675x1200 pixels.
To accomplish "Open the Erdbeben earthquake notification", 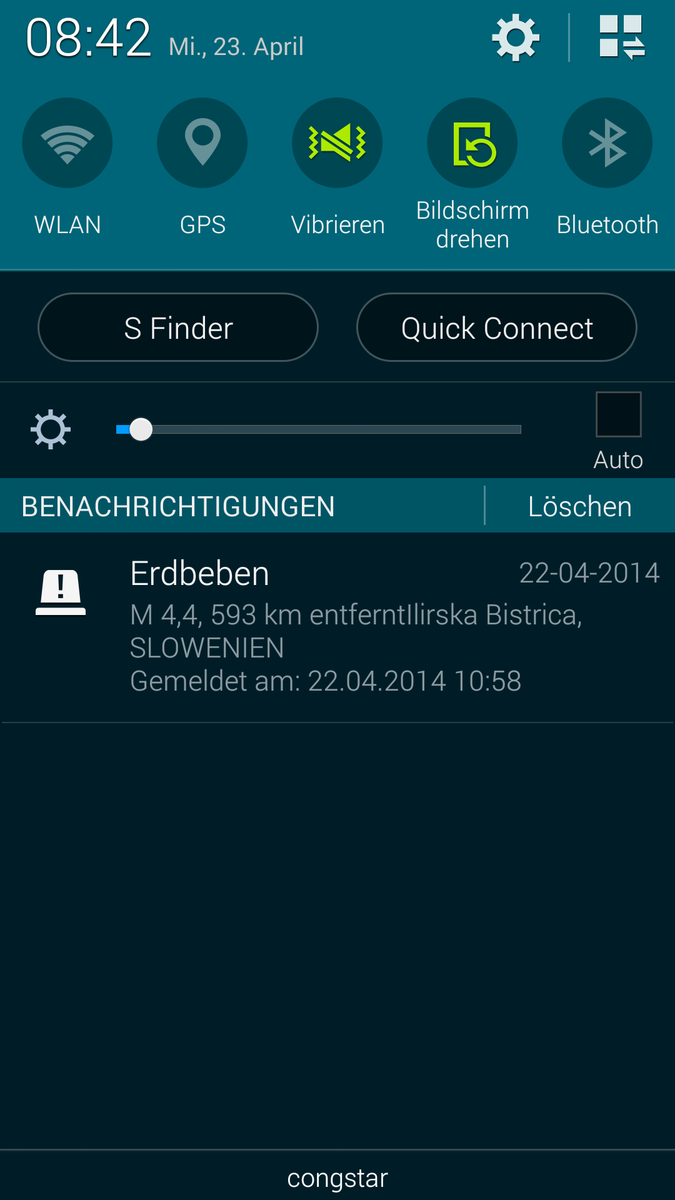I will click(x=337, y=627).
